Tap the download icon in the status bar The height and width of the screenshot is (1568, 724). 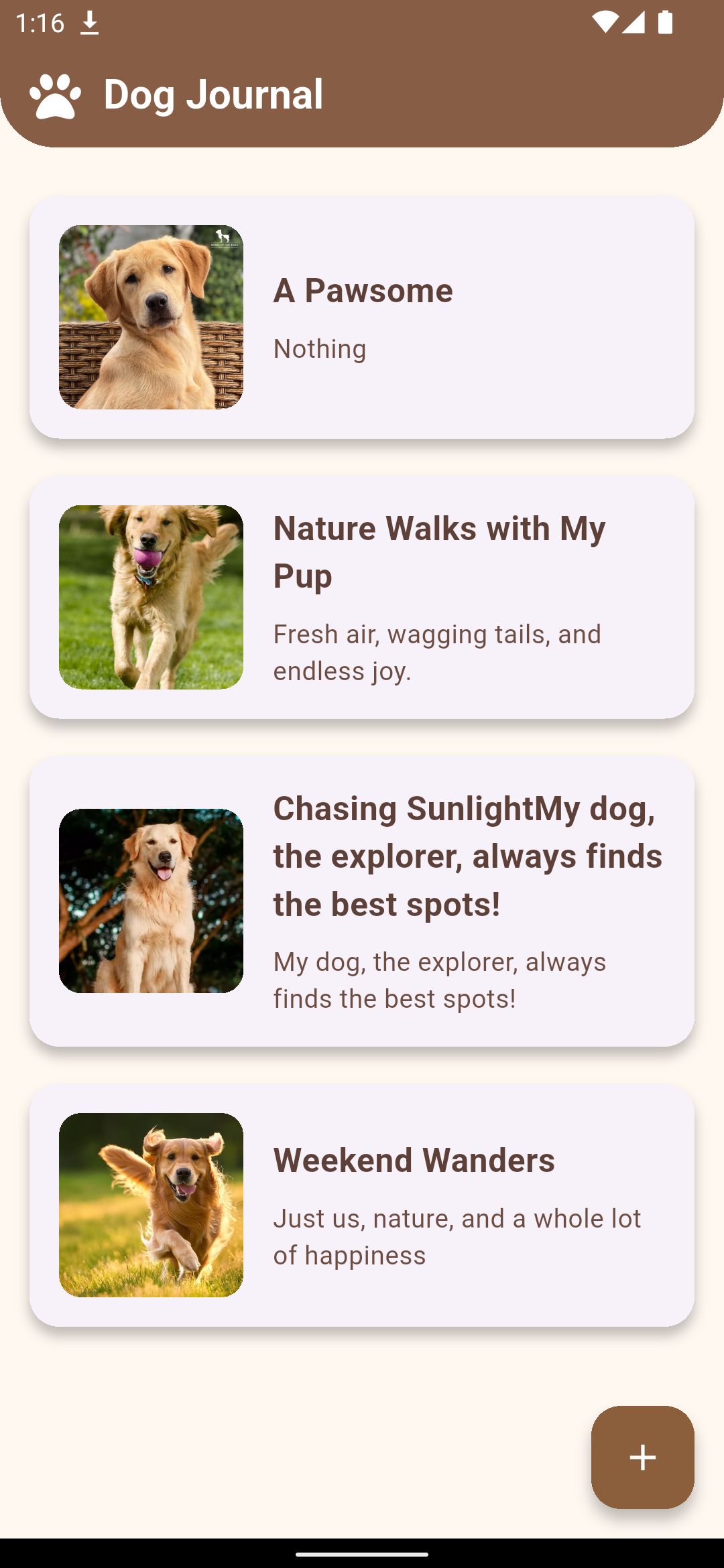89,23
